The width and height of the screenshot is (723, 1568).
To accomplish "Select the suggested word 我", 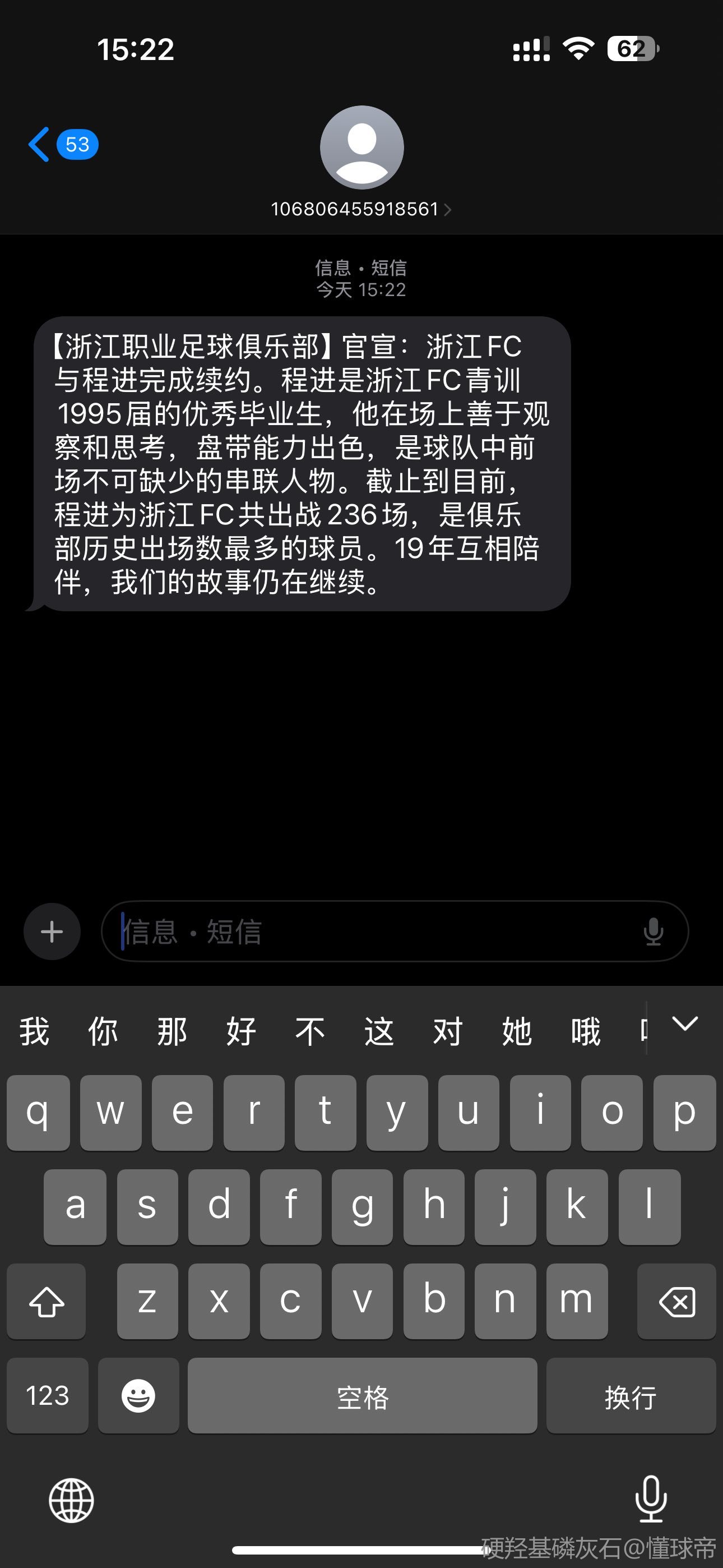I will pyautogui.click(x=34, y=1031).
